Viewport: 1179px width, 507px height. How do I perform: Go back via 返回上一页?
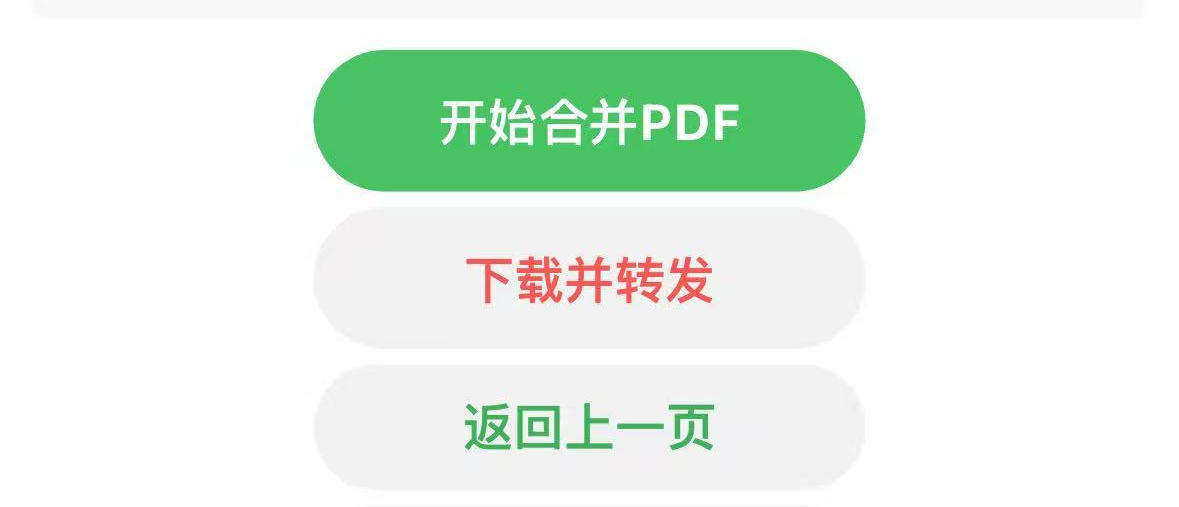click(x=589, y=427)
